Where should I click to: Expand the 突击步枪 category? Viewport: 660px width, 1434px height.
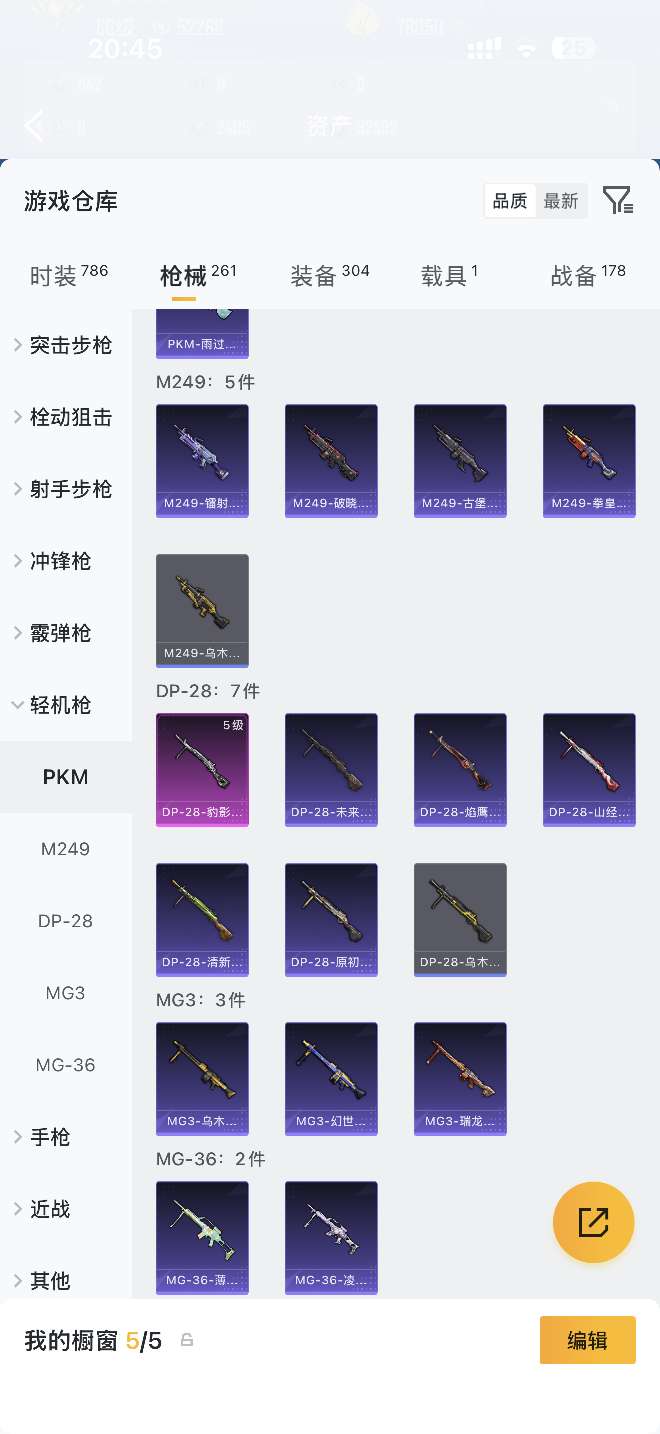[x=66, y=345]
